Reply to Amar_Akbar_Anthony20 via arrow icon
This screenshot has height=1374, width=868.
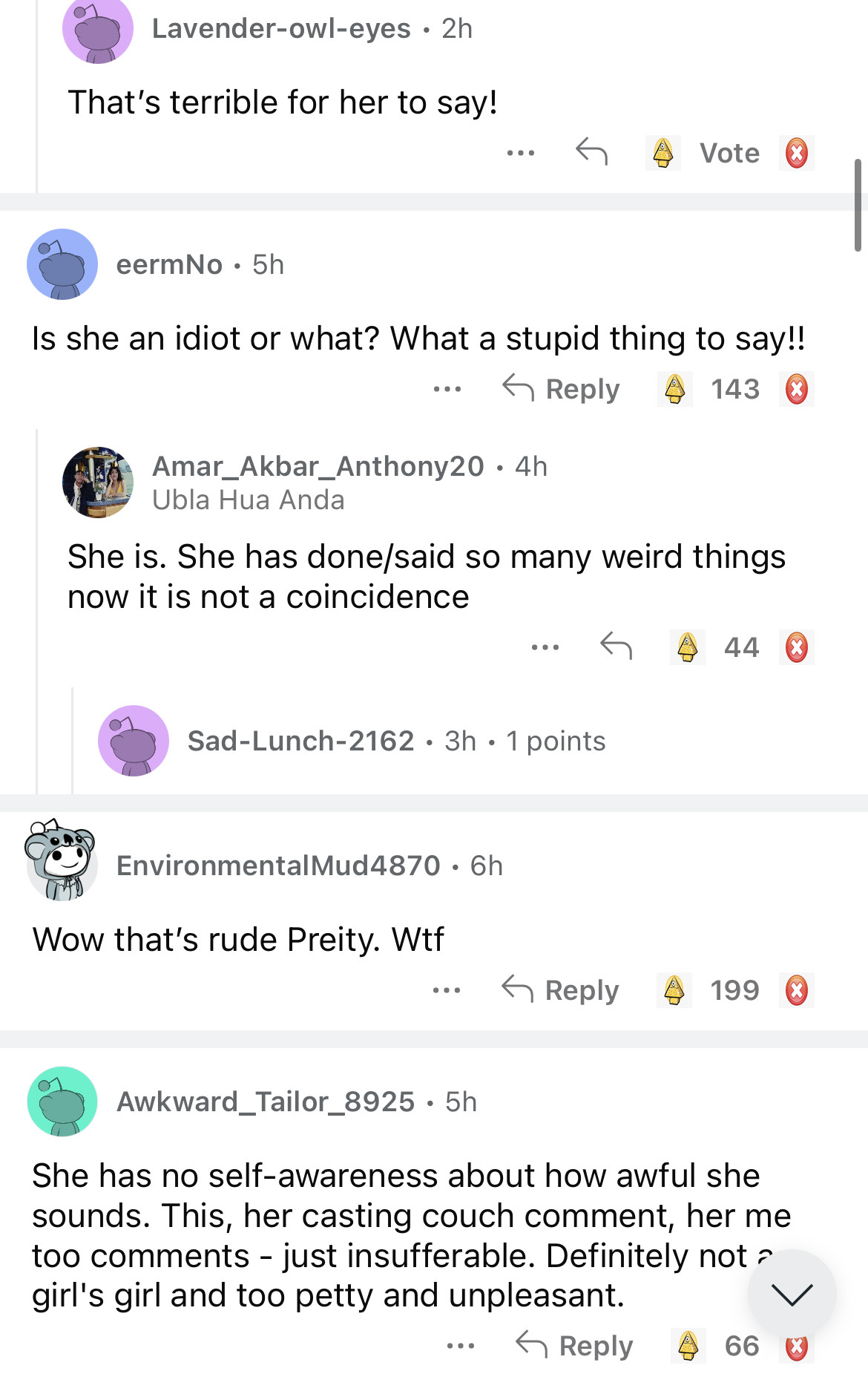coord(616,646)
